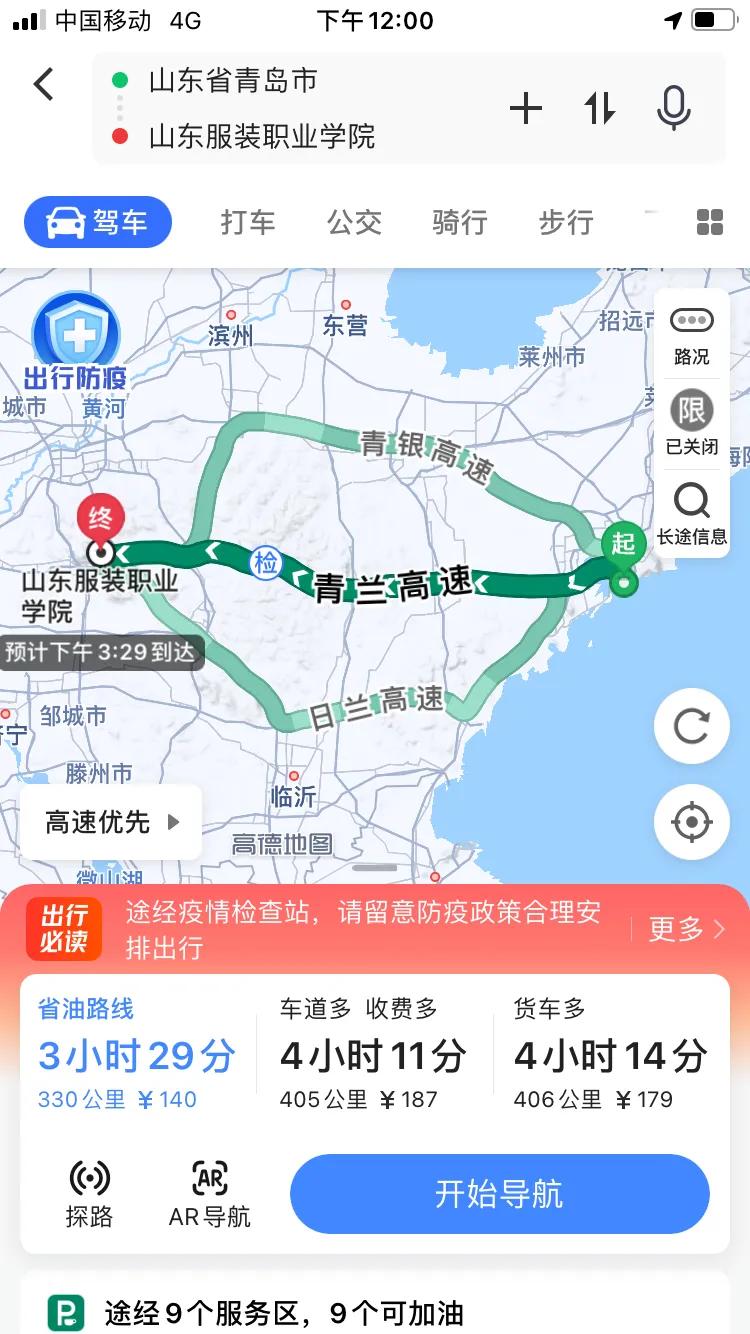Image resolution: width=750 pixels, height=1334 pixels.
Task: Swap origin and destination with the arrows icon
Action: pyautogui.click(x=600, y=107)
